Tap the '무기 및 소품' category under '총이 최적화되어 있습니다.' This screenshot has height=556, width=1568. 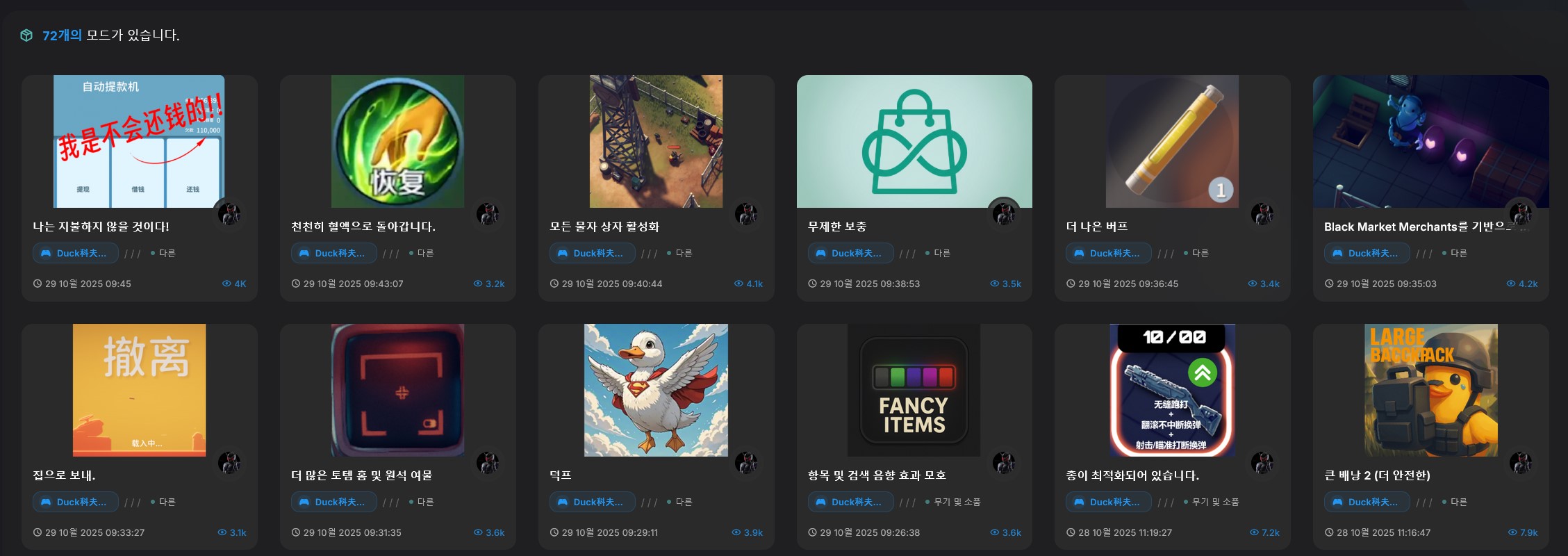(1214, 502)
